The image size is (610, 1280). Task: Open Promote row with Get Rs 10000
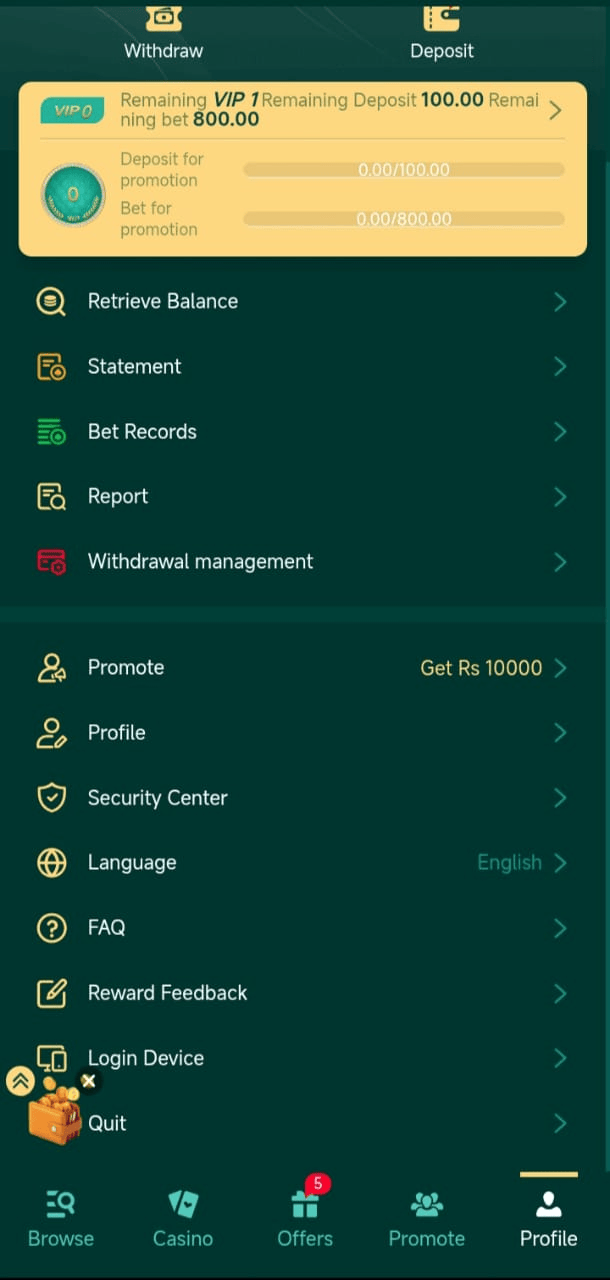(300, 668)
